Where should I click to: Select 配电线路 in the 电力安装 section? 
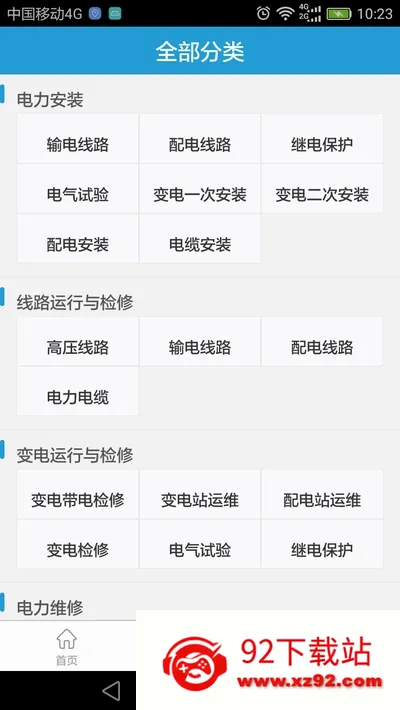click(x=200, y=139)
